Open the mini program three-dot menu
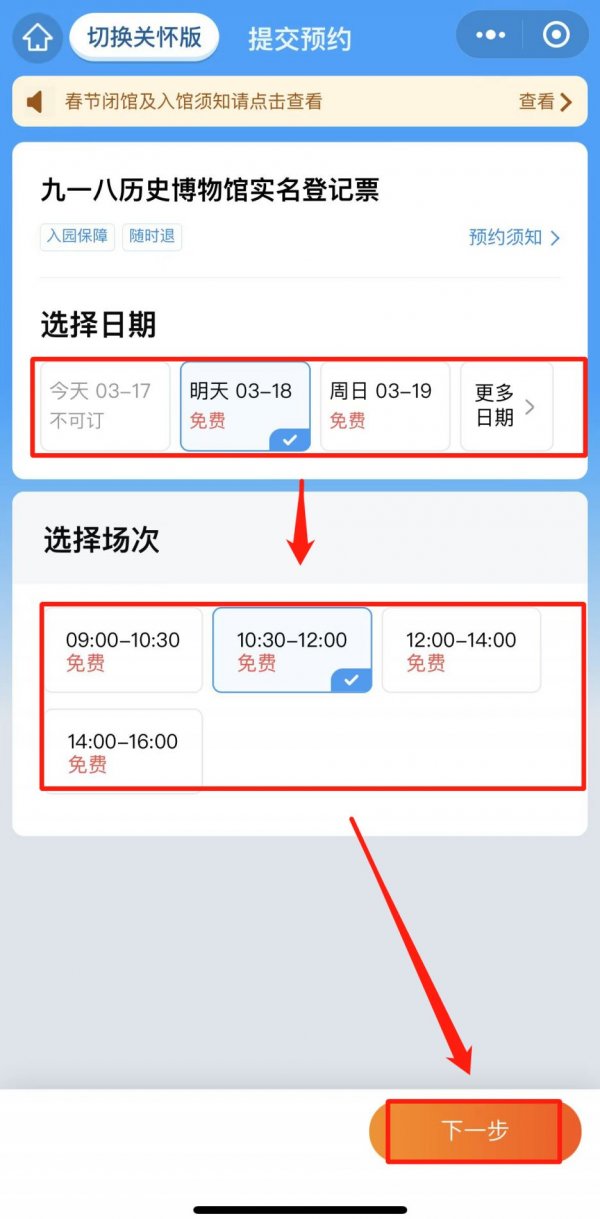Image resolution: width=600 pixels, height=1219 pixels. coord(491,36)
